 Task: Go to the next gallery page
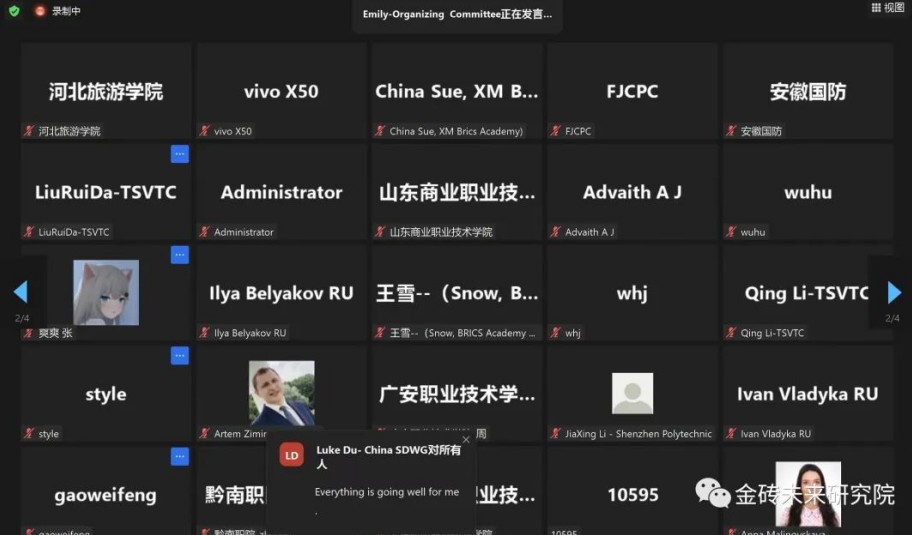pyautogui.click(x=894, y=292)
